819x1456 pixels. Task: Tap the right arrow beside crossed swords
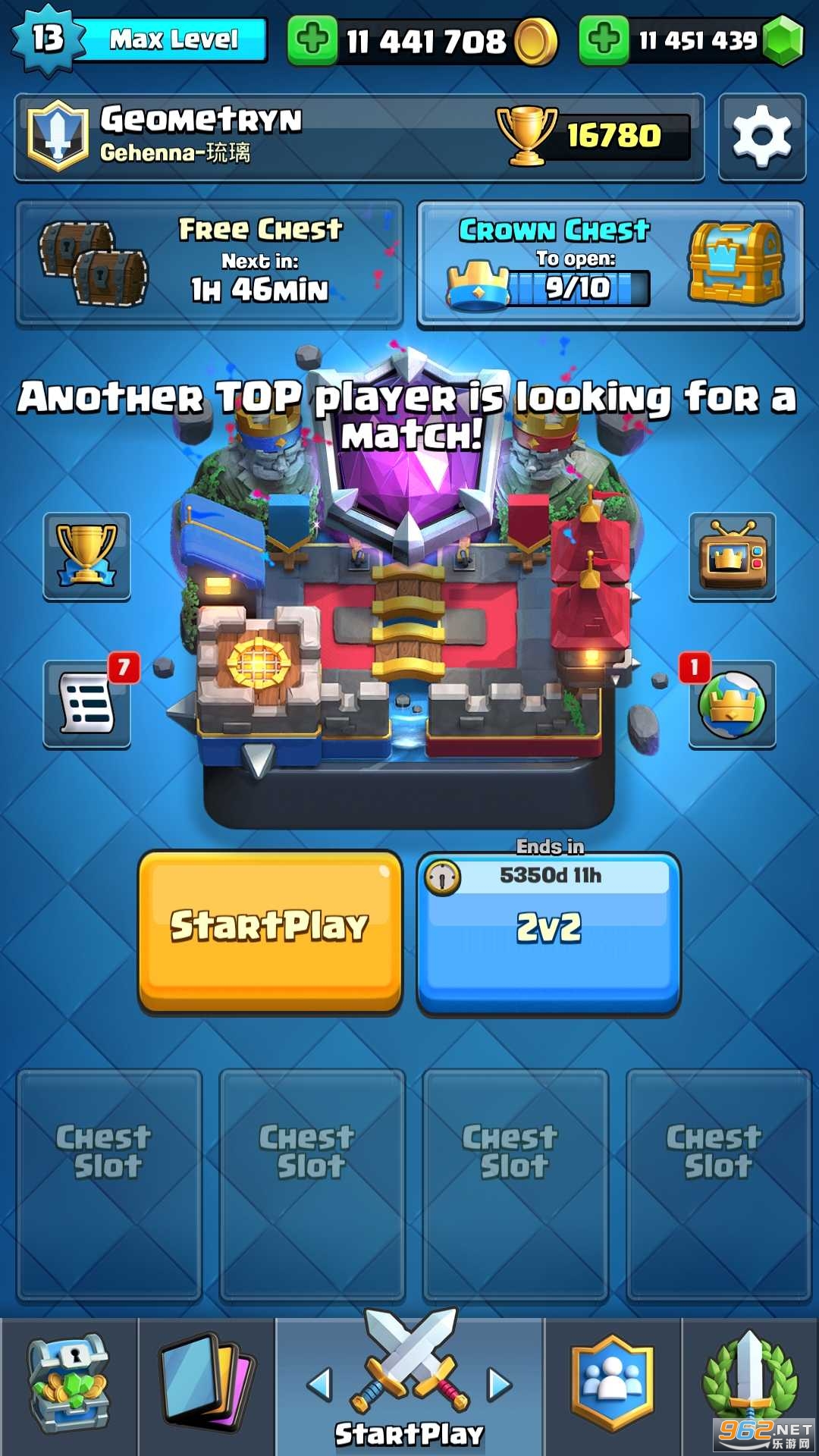click(499, 1385)
